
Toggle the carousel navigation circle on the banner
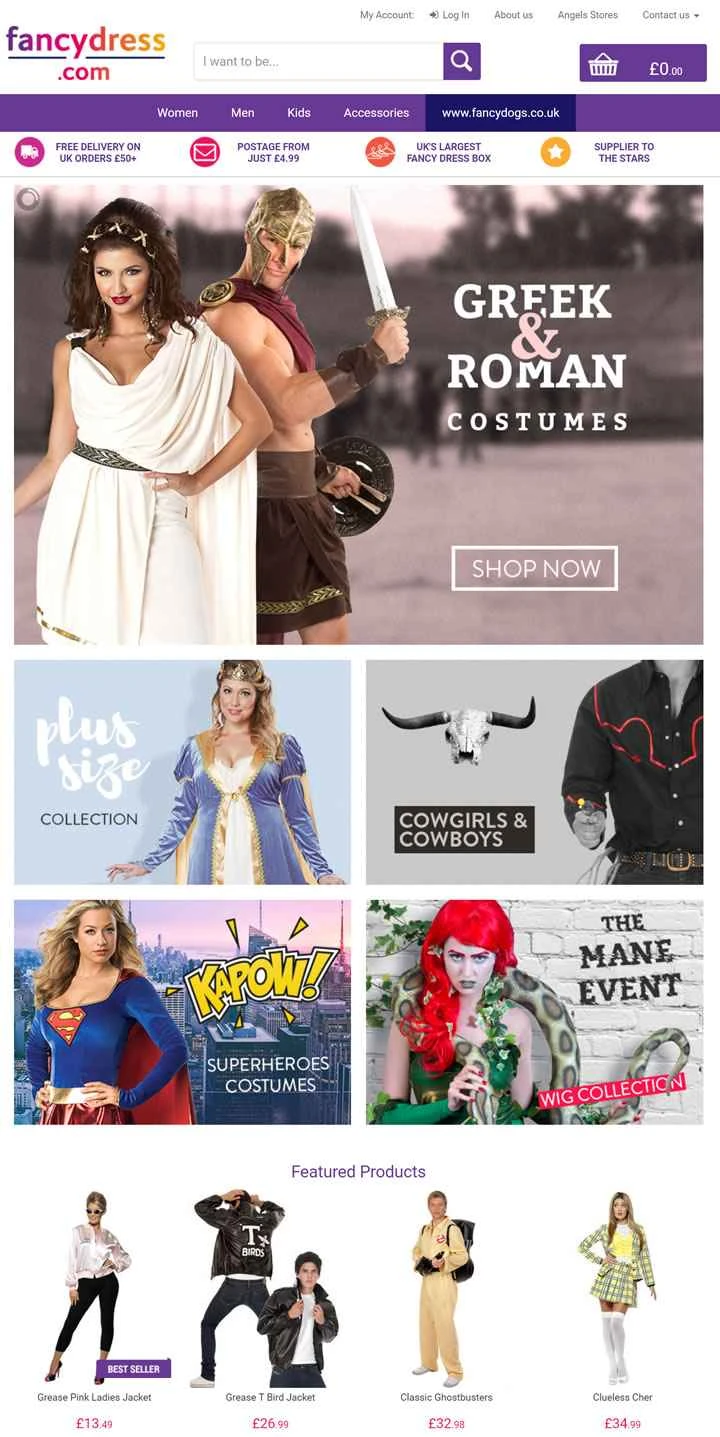26,200
